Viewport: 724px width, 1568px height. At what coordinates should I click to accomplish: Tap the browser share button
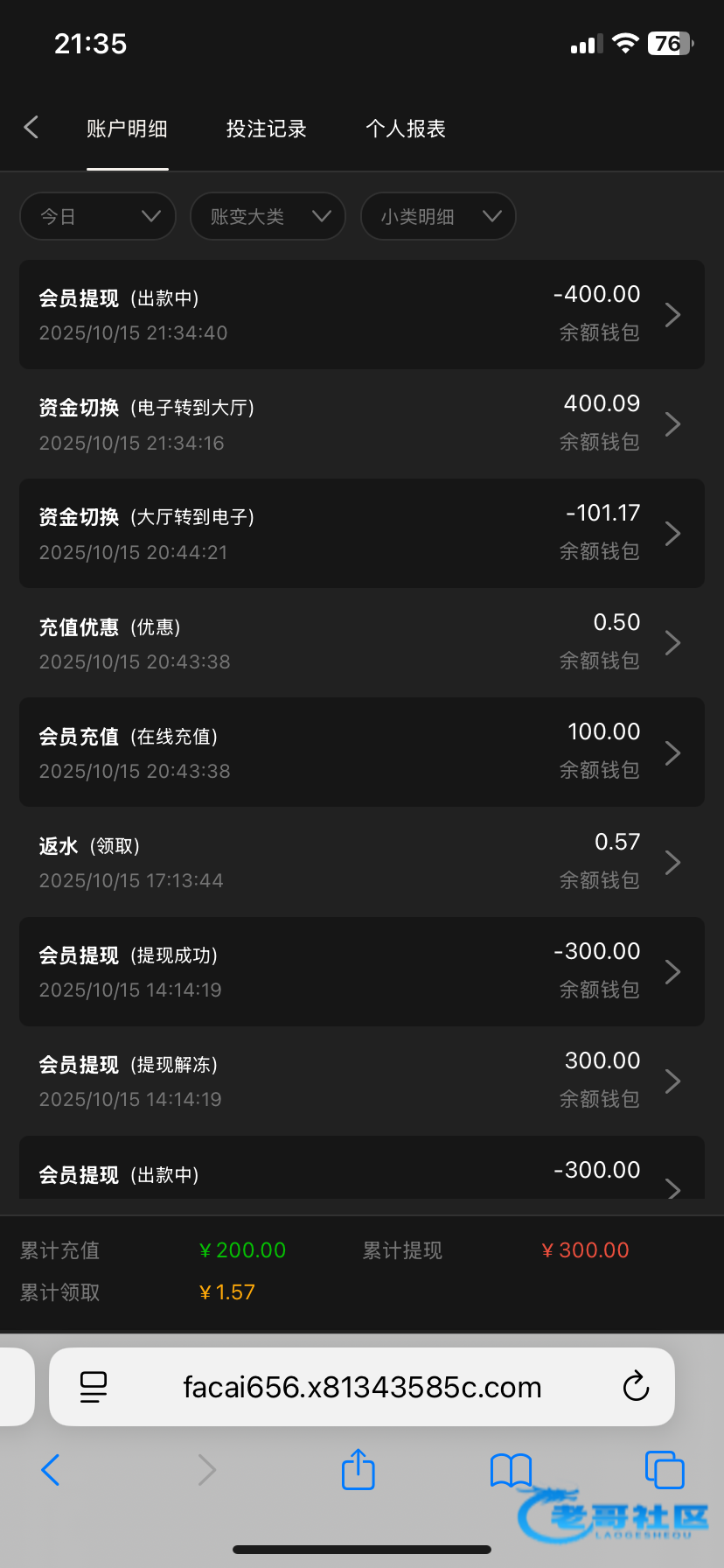pyautogui.click(x=358, y=1470)
